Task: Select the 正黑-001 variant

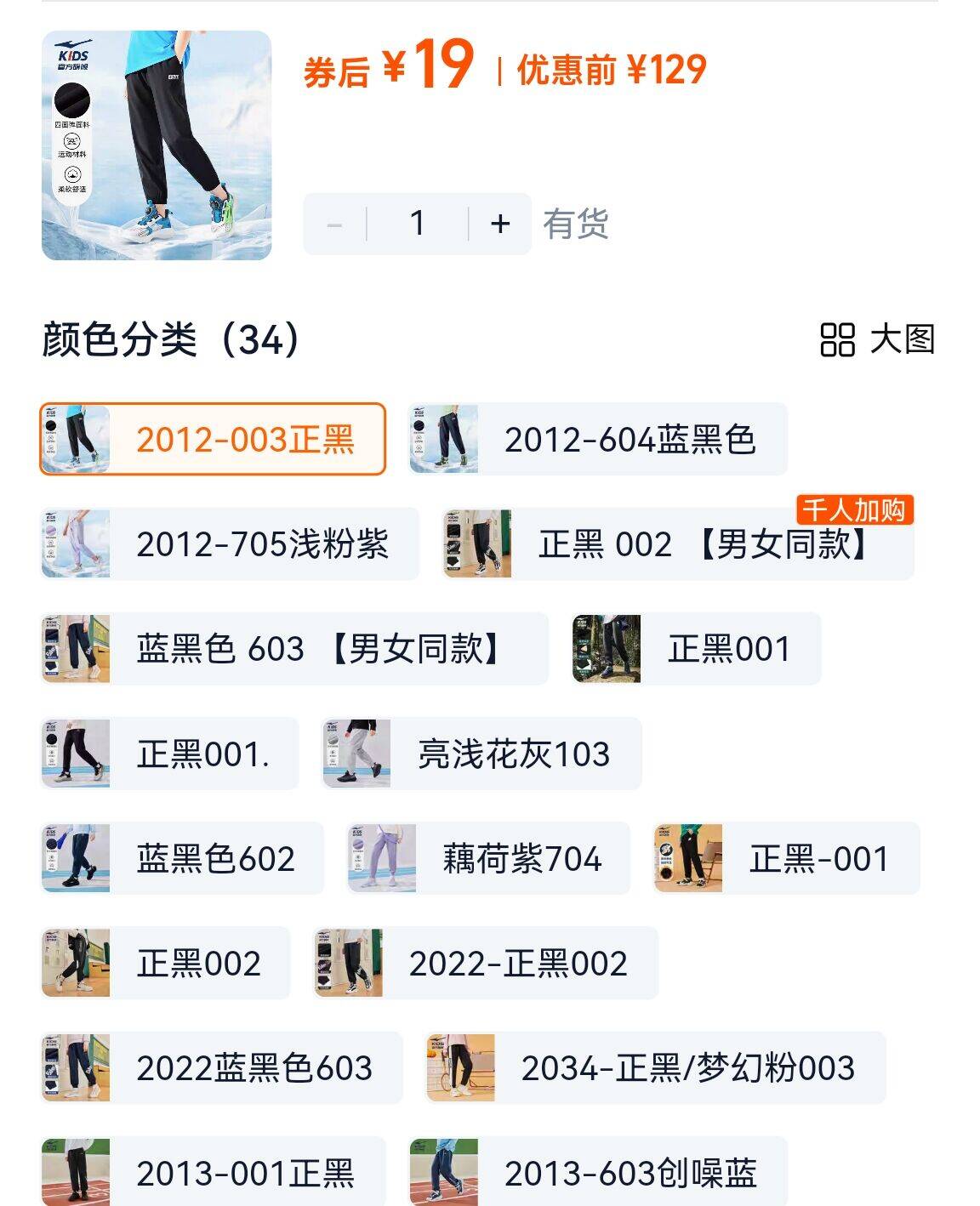Action: click(786, 859)
